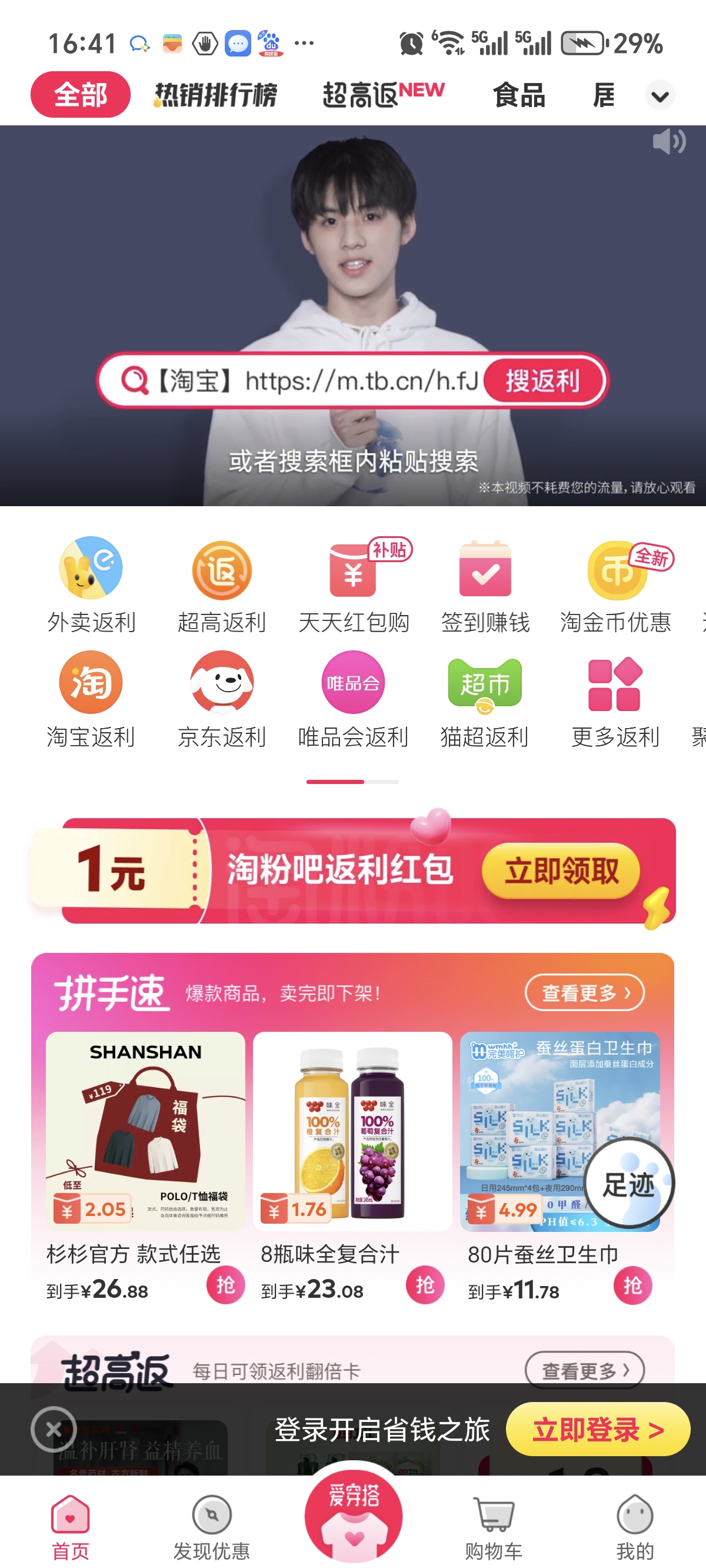This screenshot has width=706, height=1568.
Task: Mute the video sound
Action: click(x=668, y=142)
